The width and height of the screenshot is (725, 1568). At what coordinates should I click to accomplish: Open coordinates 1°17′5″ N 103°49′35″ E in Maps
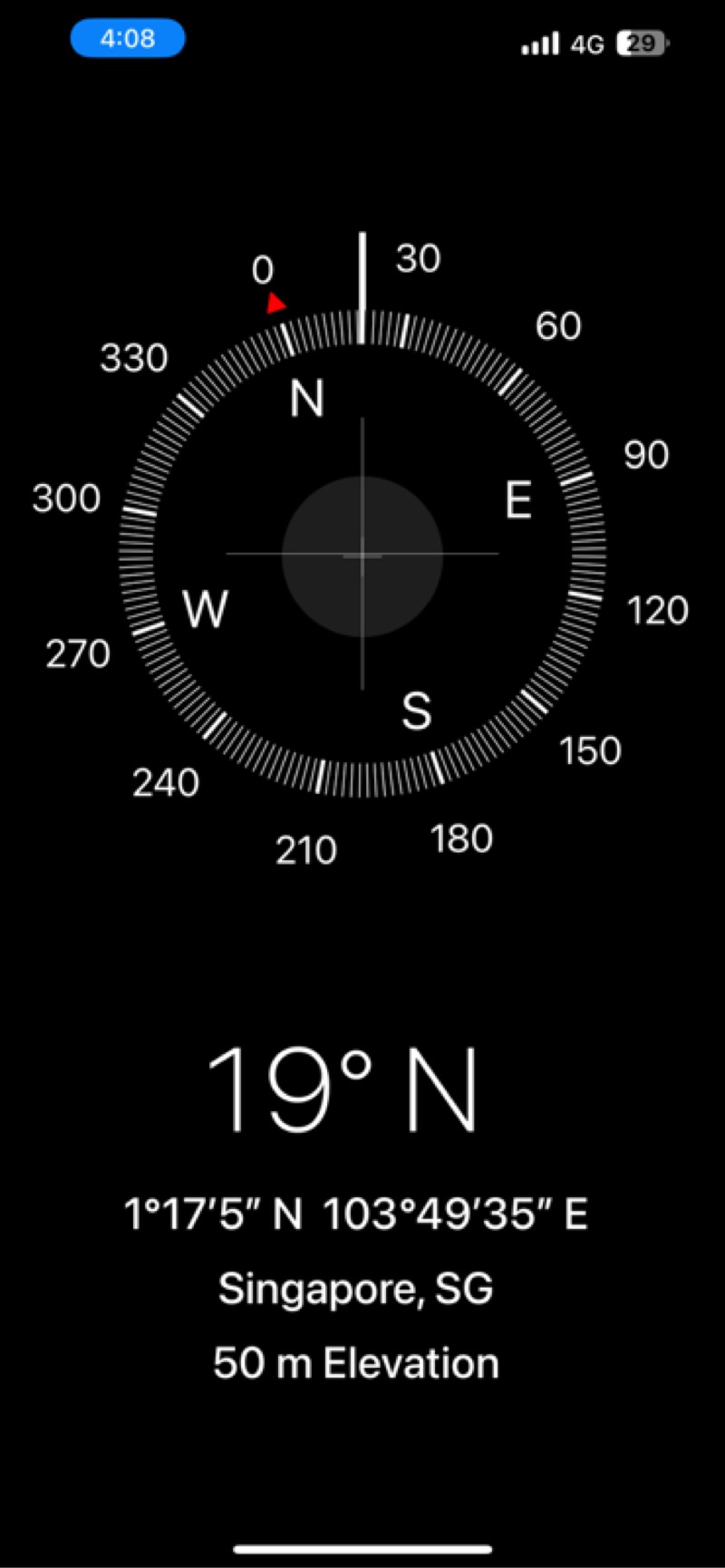point(355,1215)
